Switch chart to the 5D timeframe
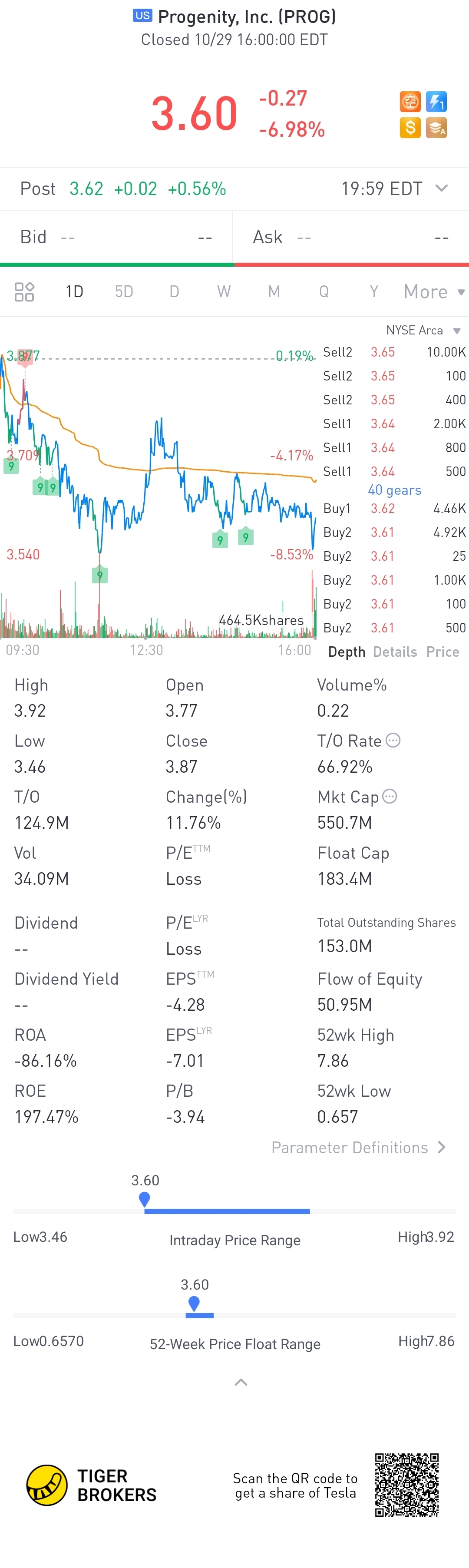 pos(124,291)
